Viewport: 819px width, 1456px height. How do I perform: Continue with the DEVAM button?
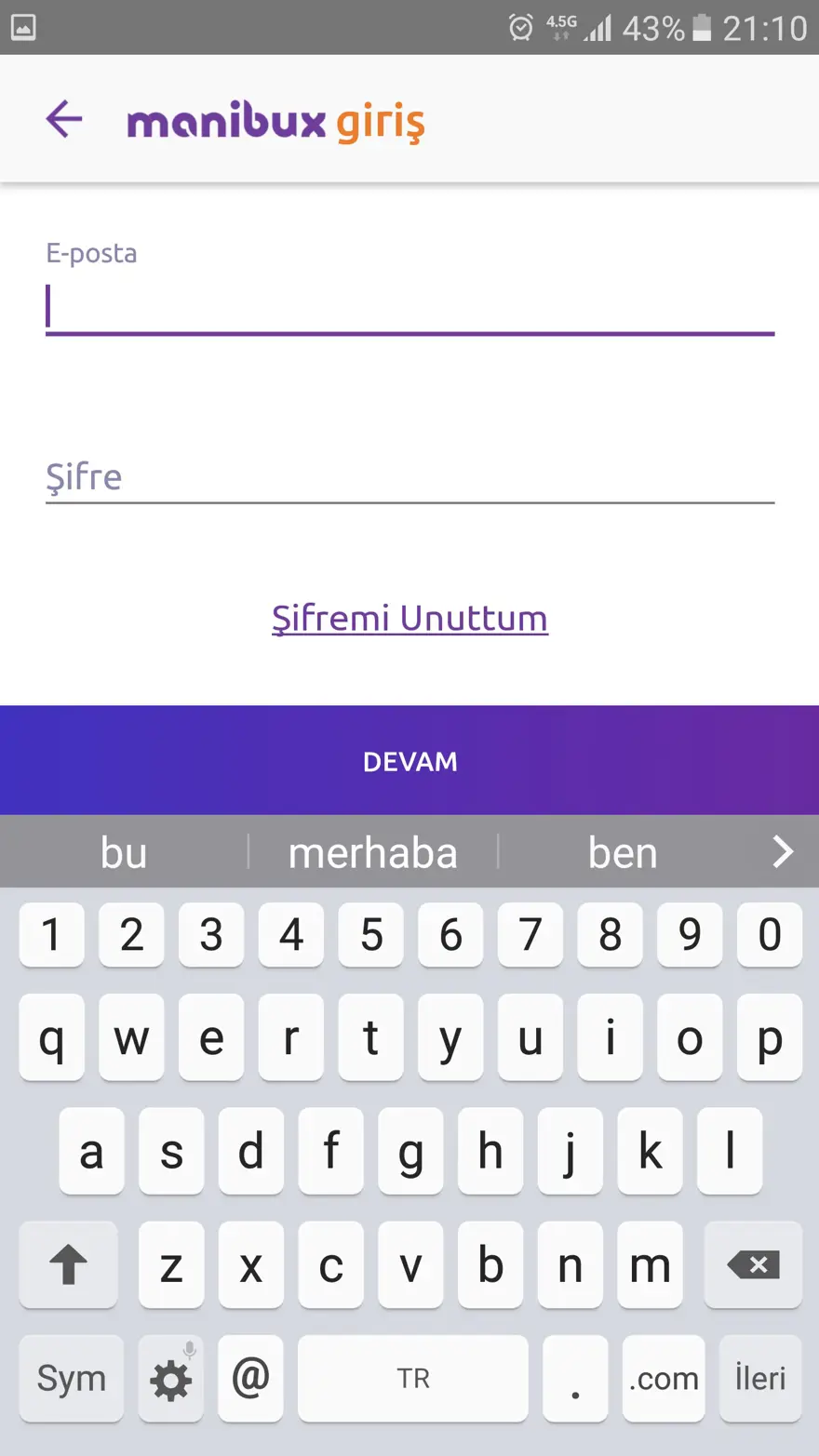409,760
